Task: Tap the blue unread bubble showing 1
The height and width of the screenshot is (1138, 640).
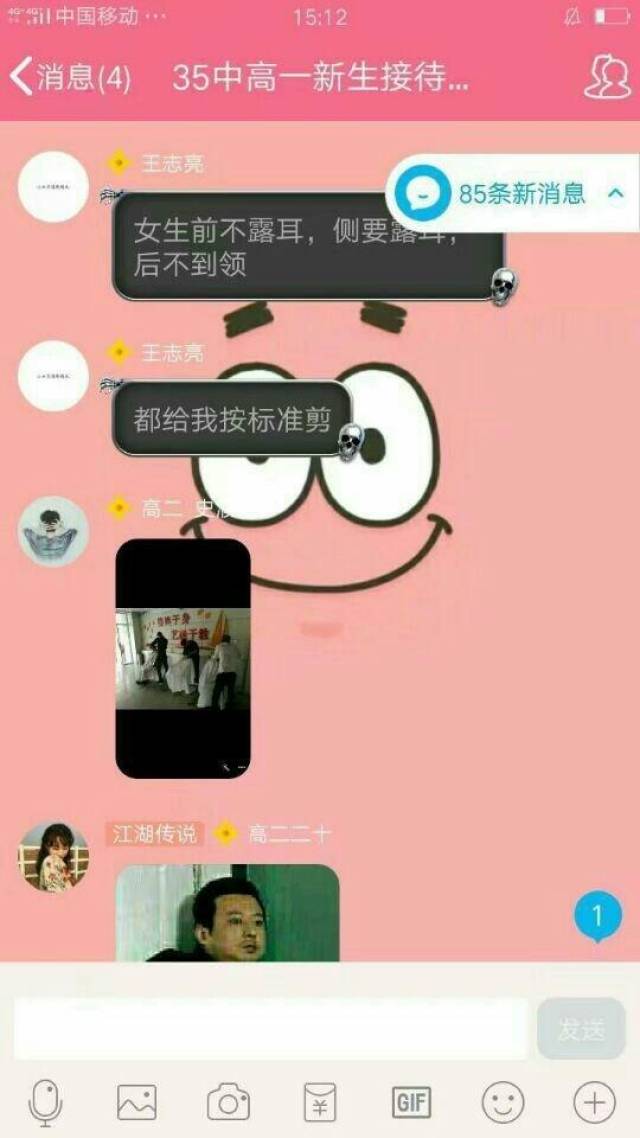Action: 598,917
